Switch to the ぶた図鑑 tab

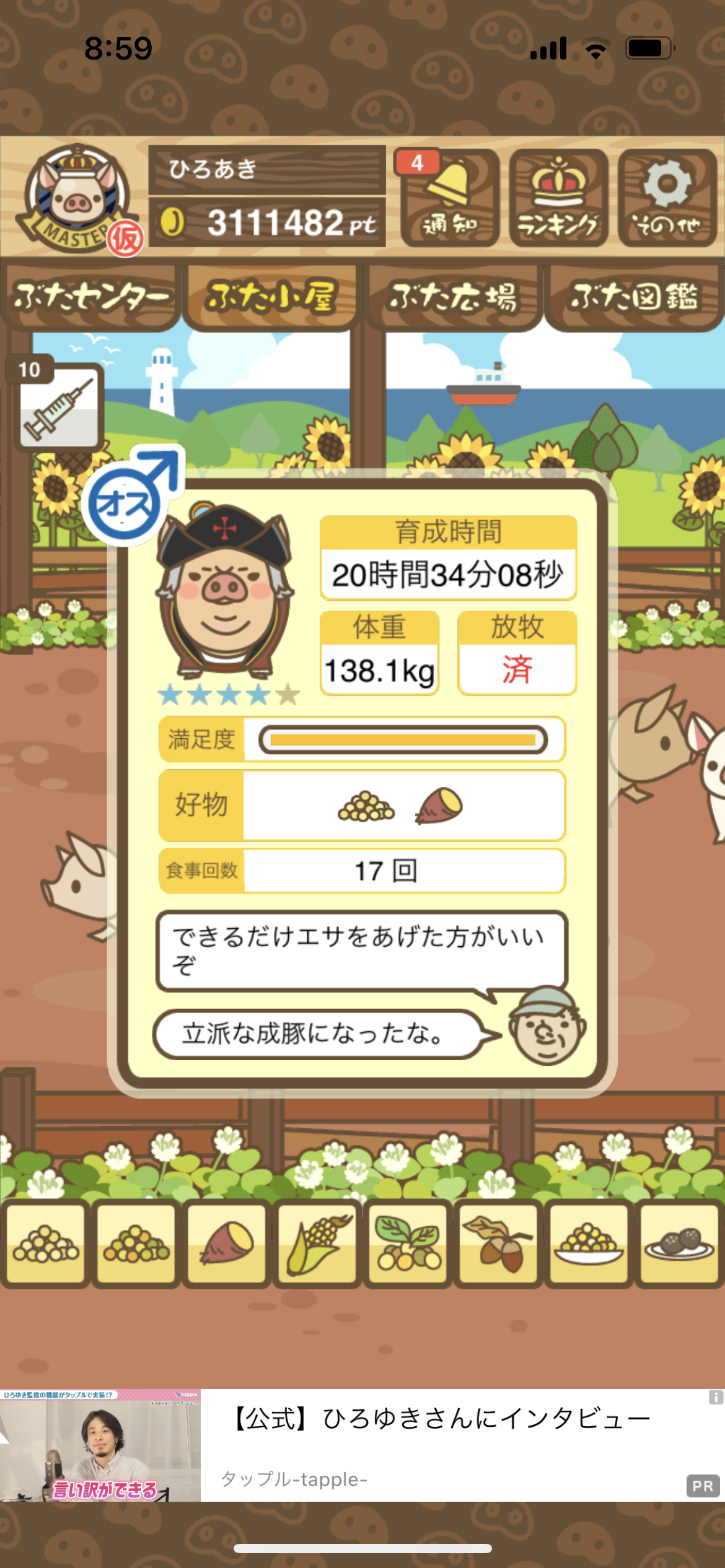pyautogui.click(x=635, y=297)
